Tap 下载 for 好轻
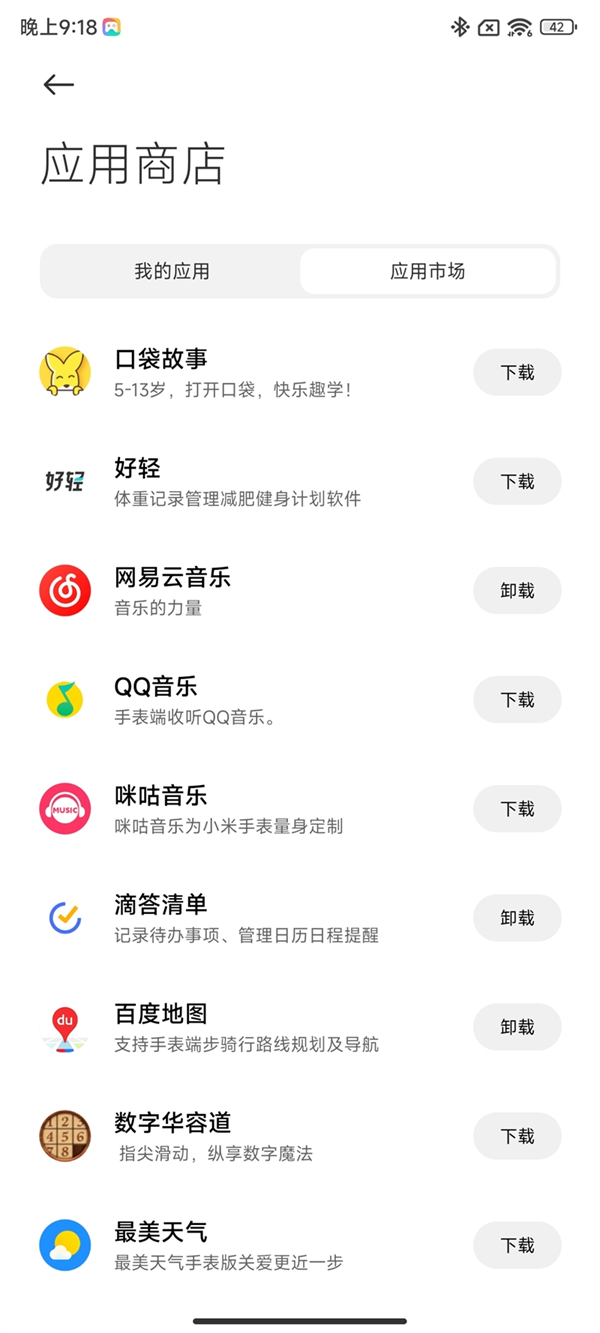Image resolution: width=600 pixels, height=1333 pixels. click(x=517, y=481)
